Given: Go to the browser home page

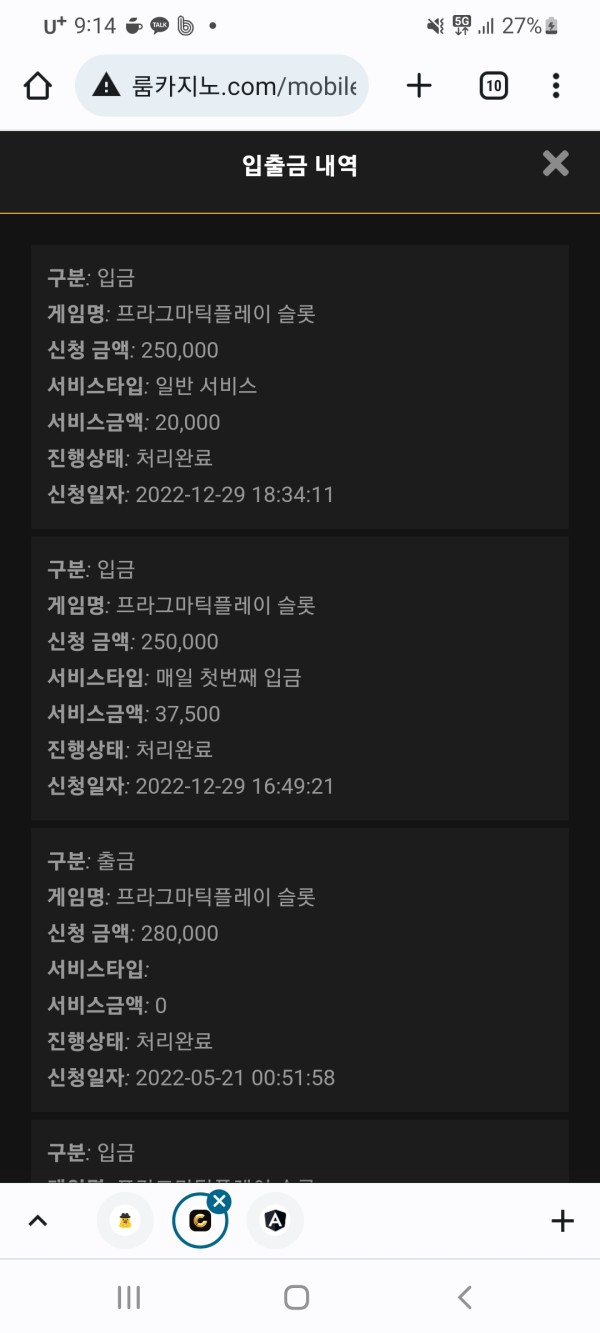Looking at the screenshot, I should [x=37, y=86].
